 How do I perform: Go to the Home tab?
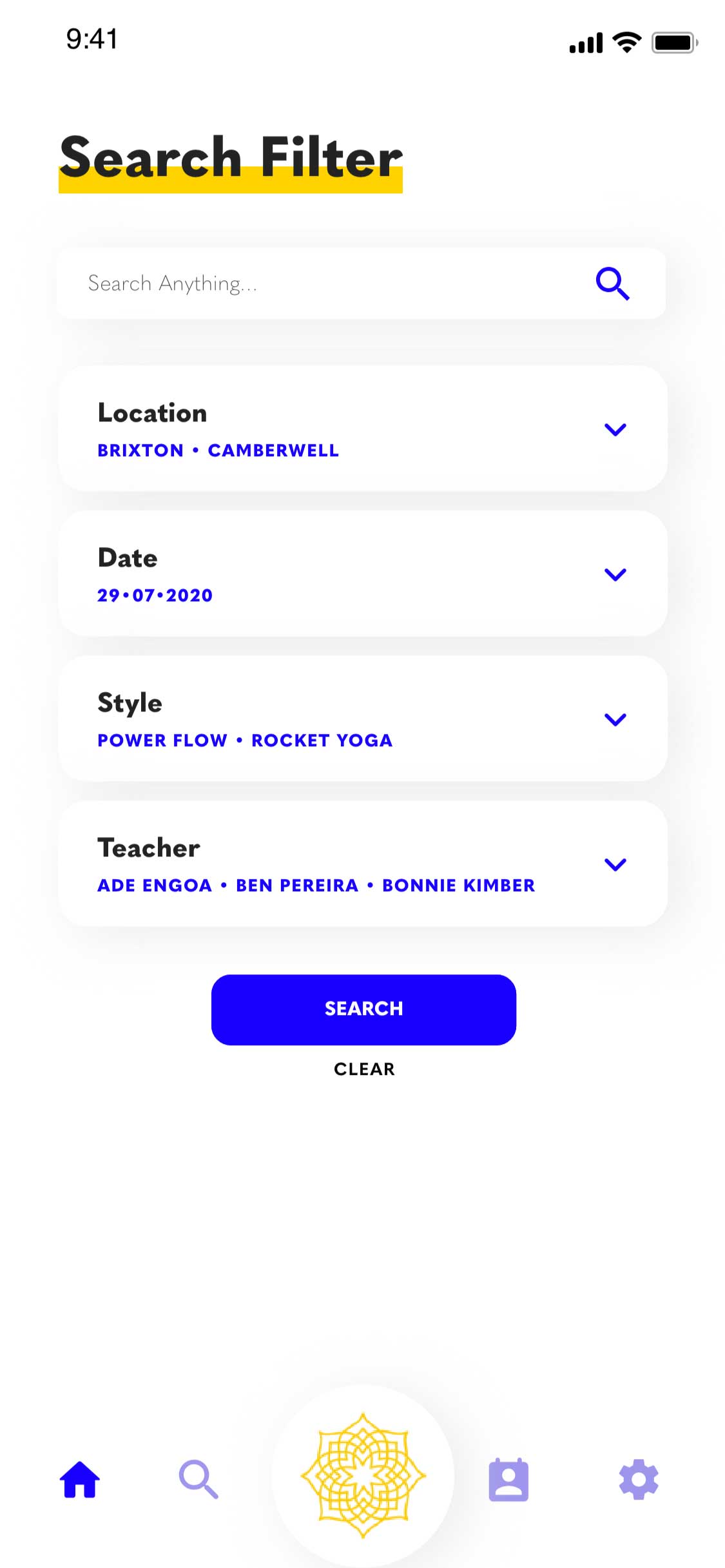click(80, 1479)
